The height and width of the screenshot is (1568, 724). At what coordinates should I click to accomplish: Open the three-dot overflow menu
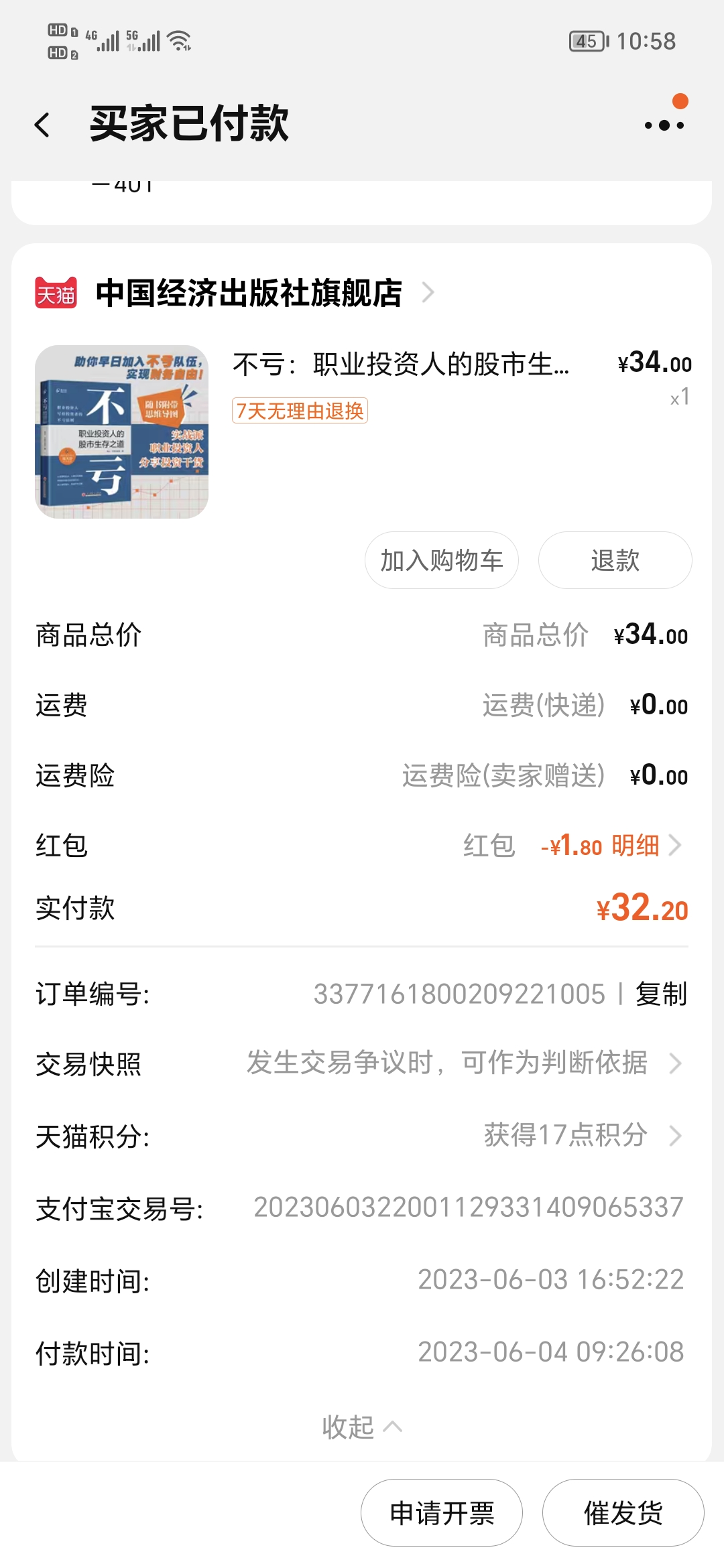tap(664, 125)
